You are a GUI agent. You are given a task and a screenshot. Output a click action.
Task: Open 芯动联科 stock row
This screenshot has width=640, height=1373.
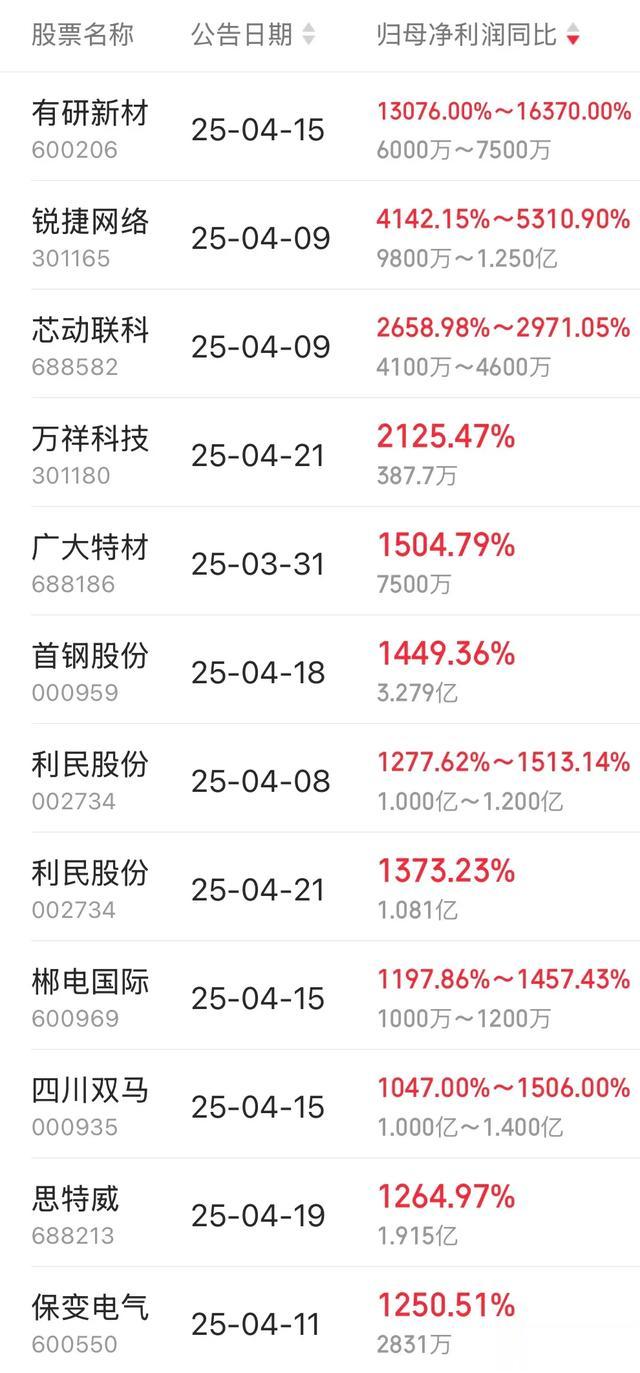click(x=320, y=344)
